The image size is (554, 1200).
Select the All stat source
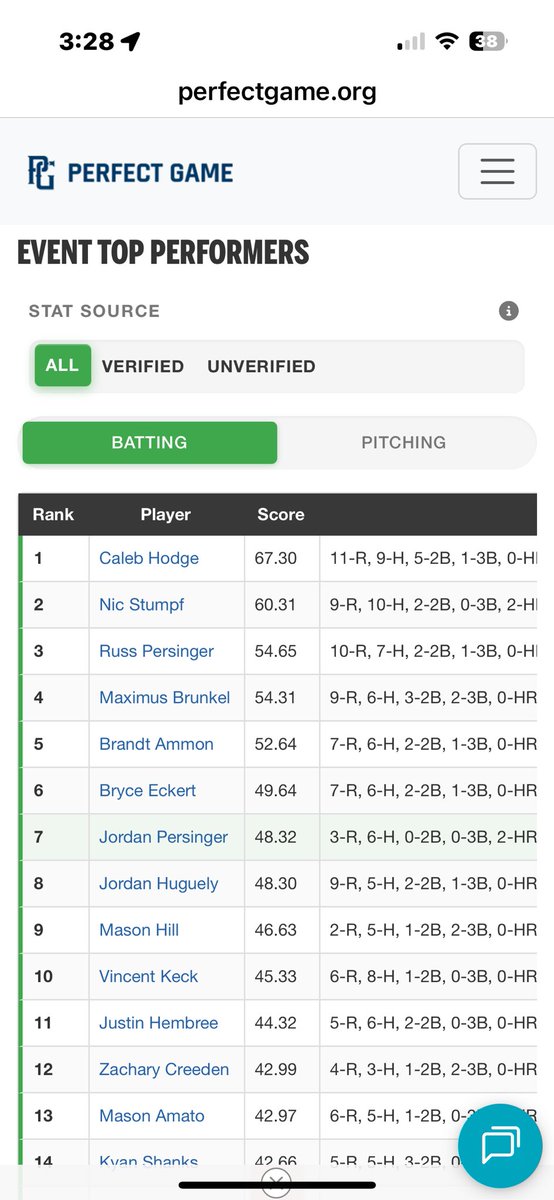point(62,366)
